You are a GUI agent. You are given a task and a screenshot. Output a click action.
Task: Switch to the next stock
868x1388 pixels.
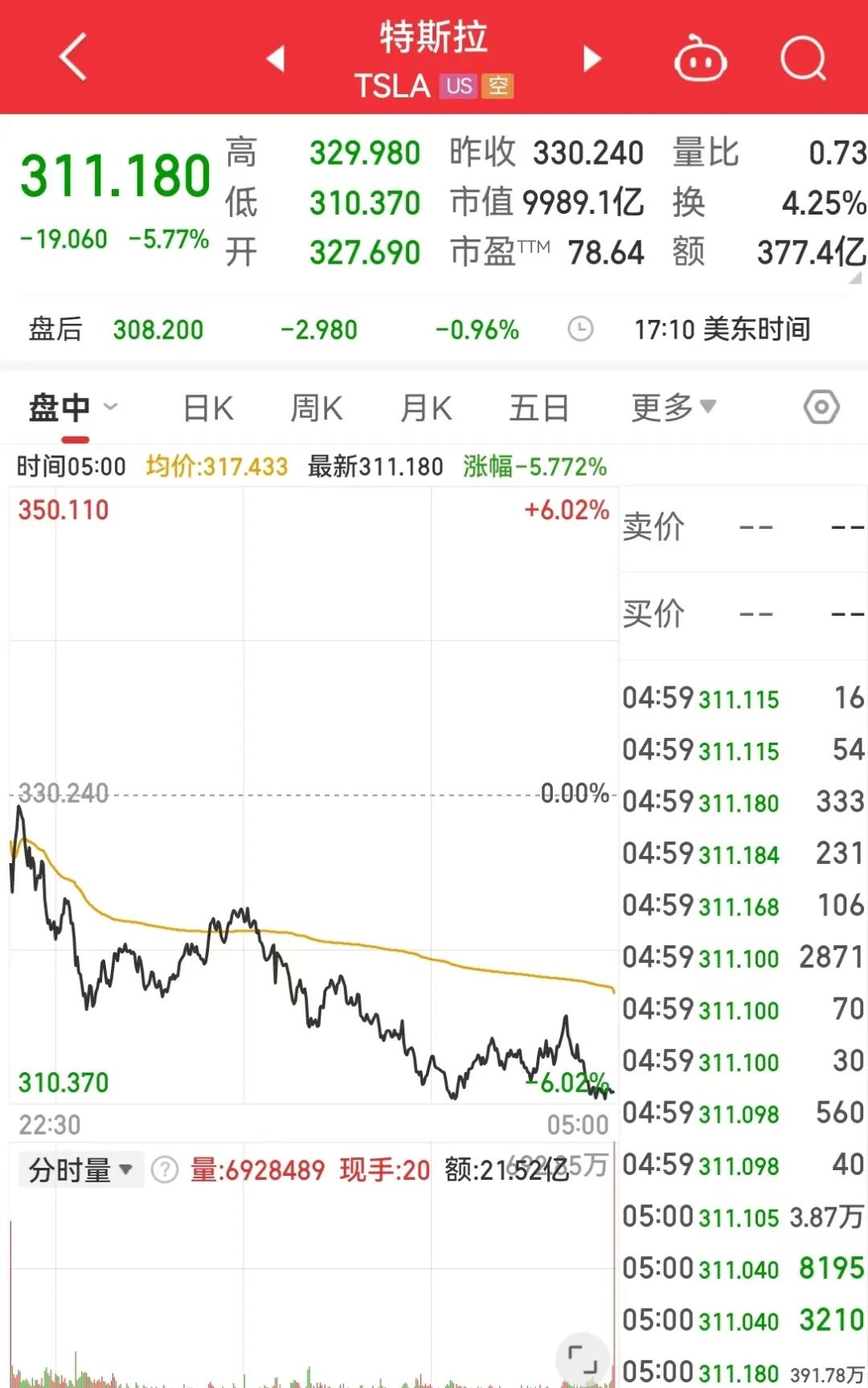[x=592, y=58]
